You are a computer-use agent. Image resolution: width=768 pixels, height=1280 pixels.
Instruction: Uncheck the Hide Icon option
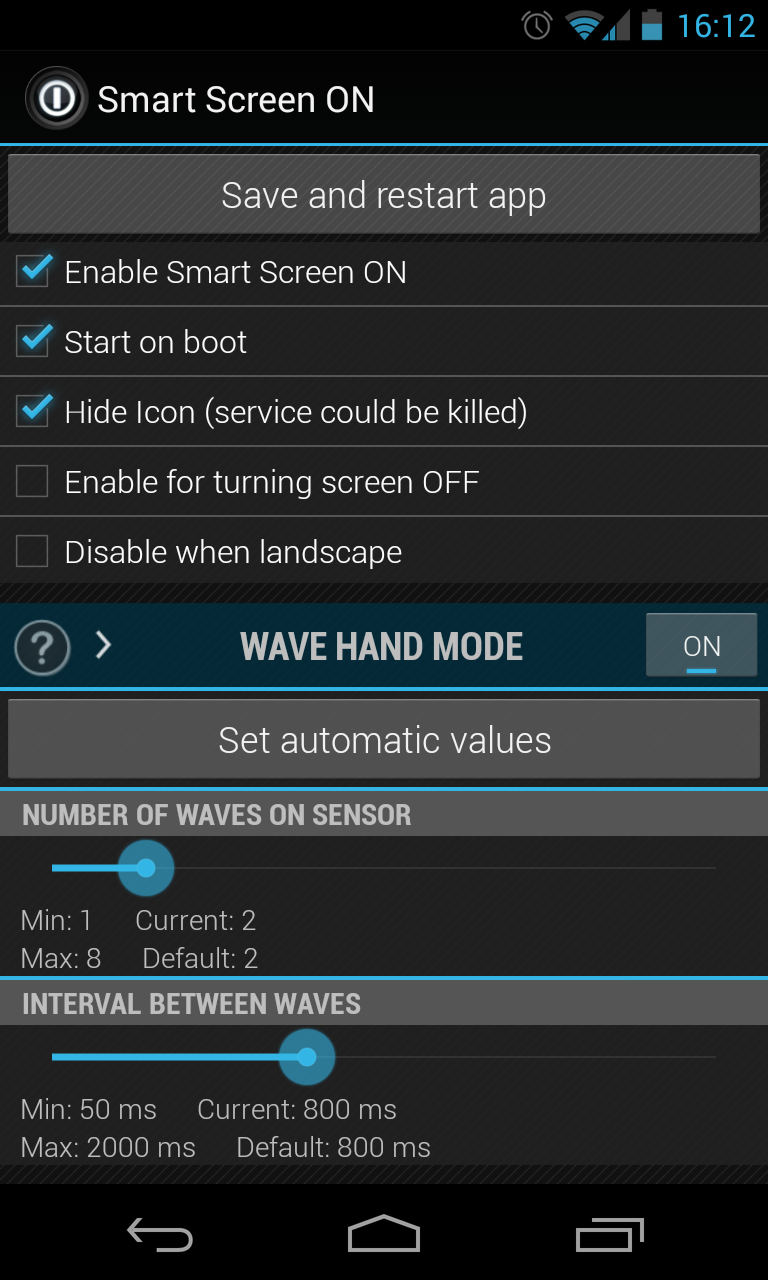33,412
